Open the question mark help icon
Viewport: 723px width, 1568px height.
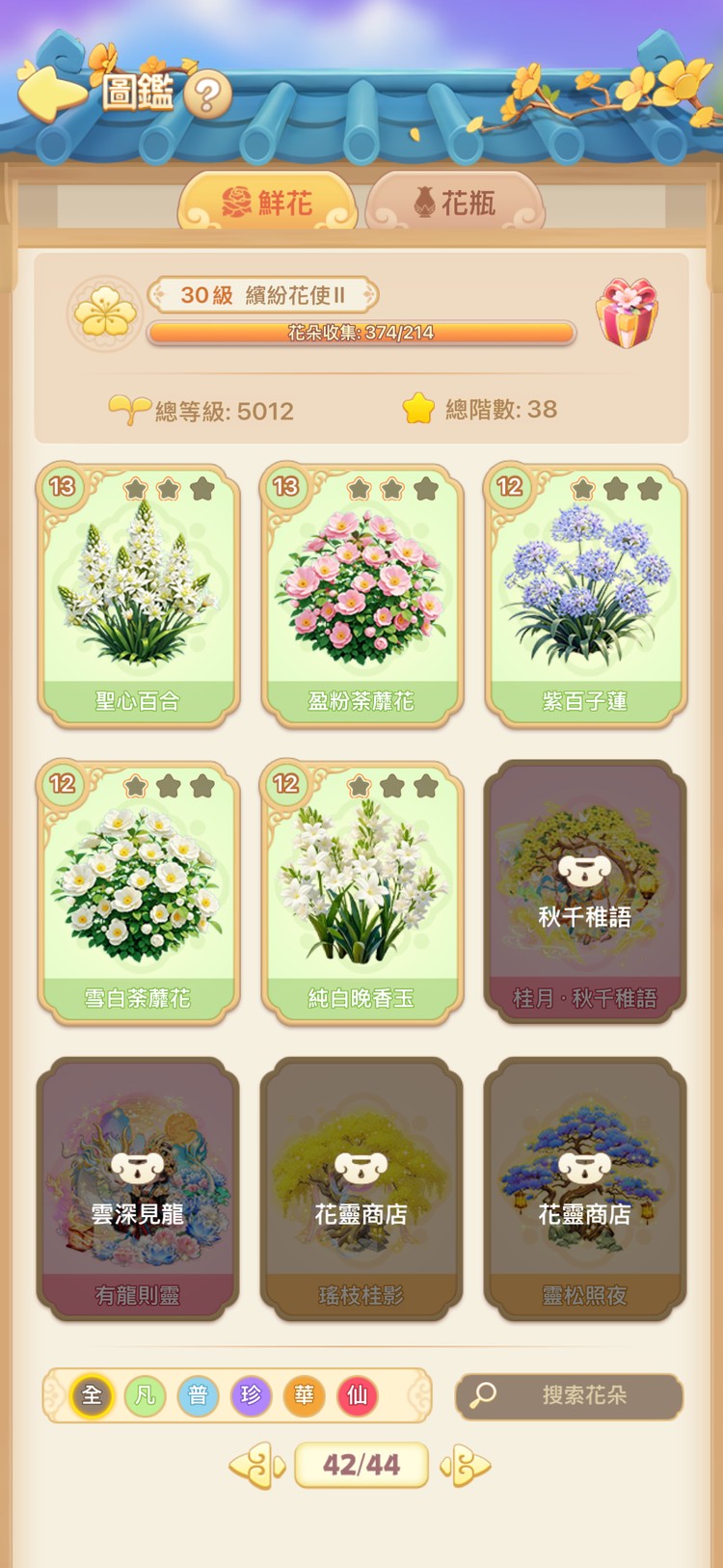(207, 95)
